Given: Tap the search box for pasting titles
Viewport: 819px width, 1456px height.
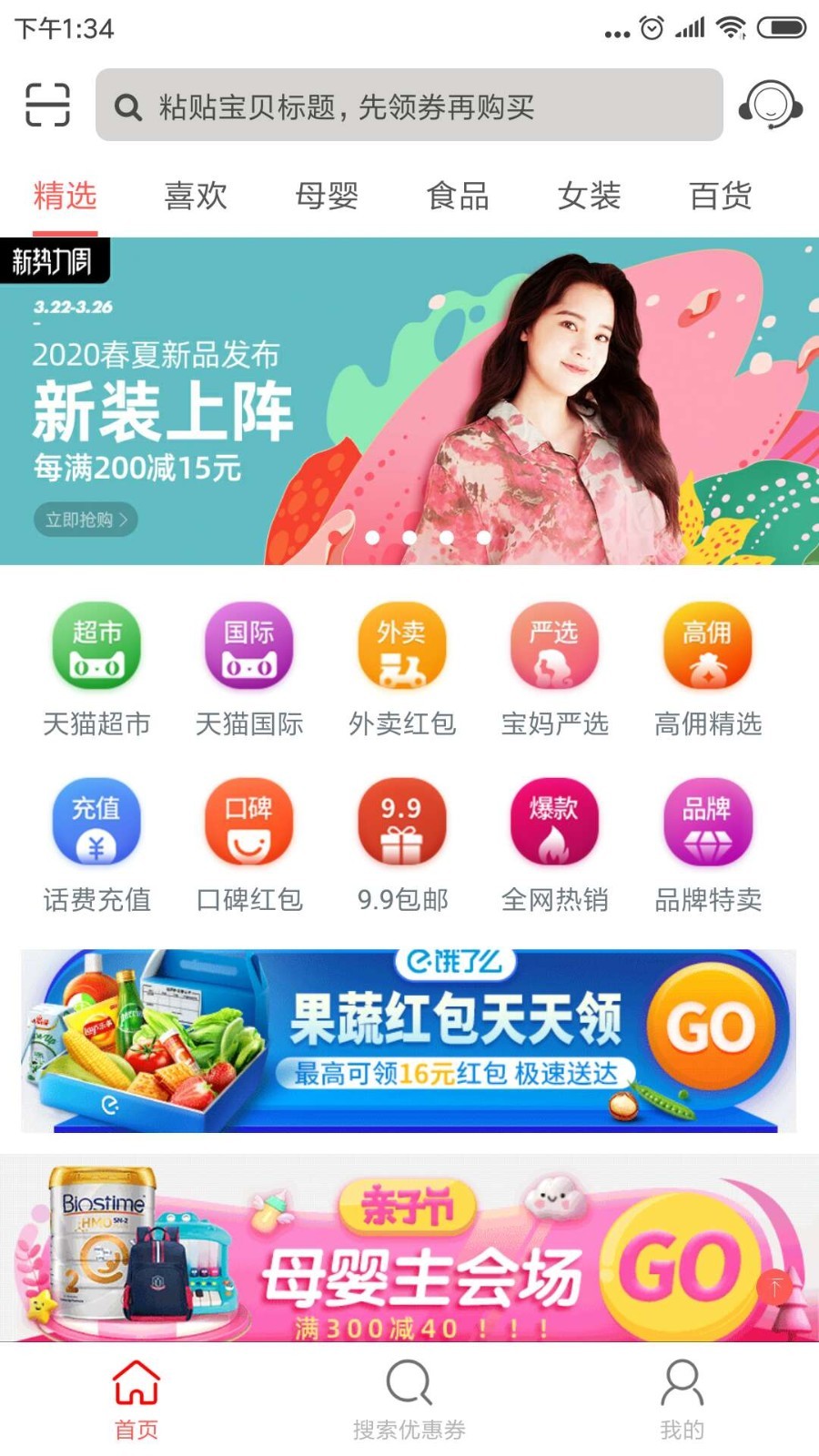Looking at the screenshot, I should [409, 106].
